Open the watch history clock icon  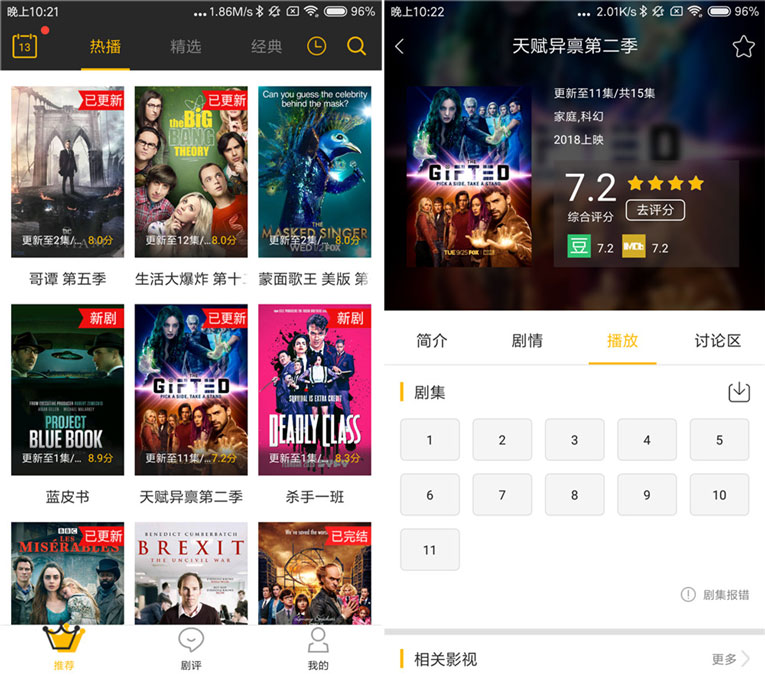(x=316, y=46)
